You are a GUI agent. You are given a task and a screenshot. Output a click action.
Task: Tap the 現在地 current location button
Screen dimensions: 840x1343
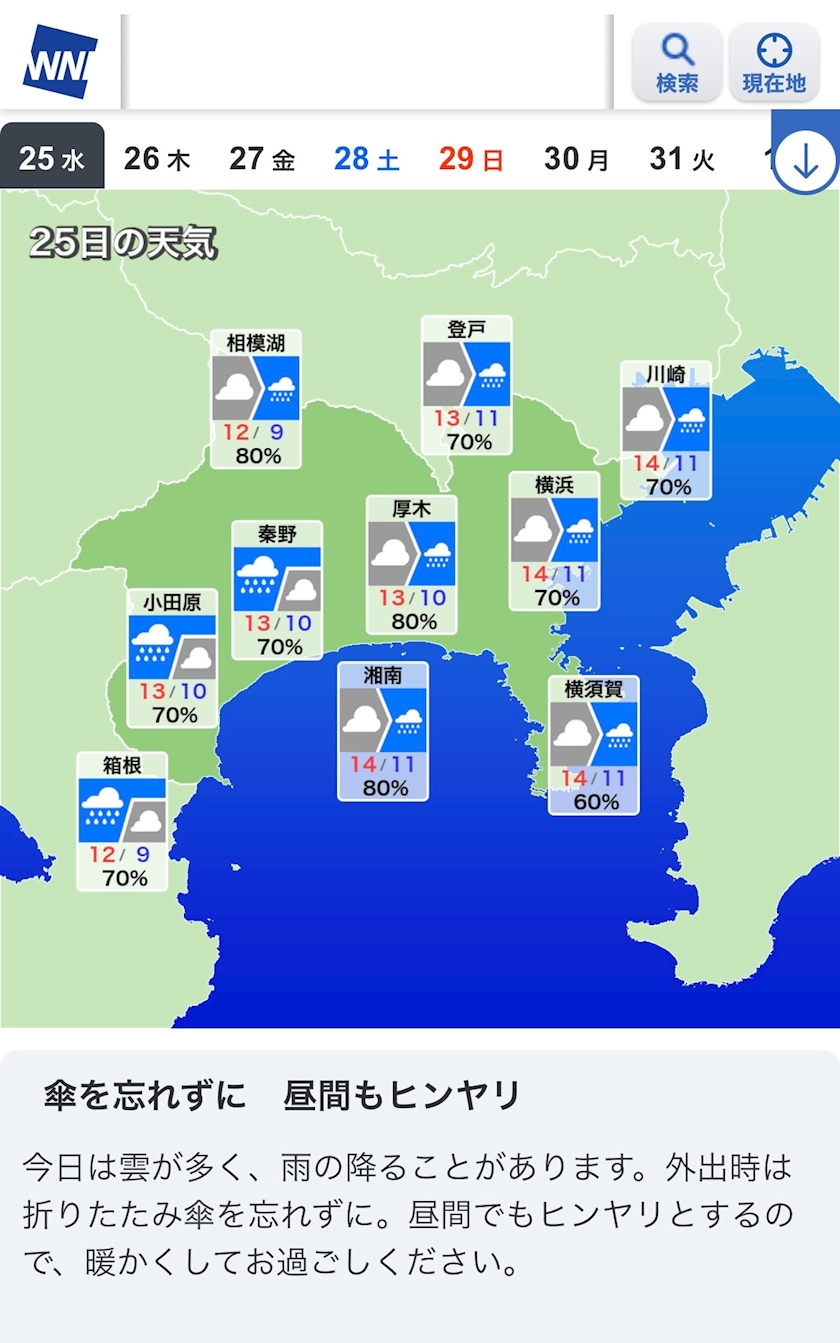coord(774,62)
